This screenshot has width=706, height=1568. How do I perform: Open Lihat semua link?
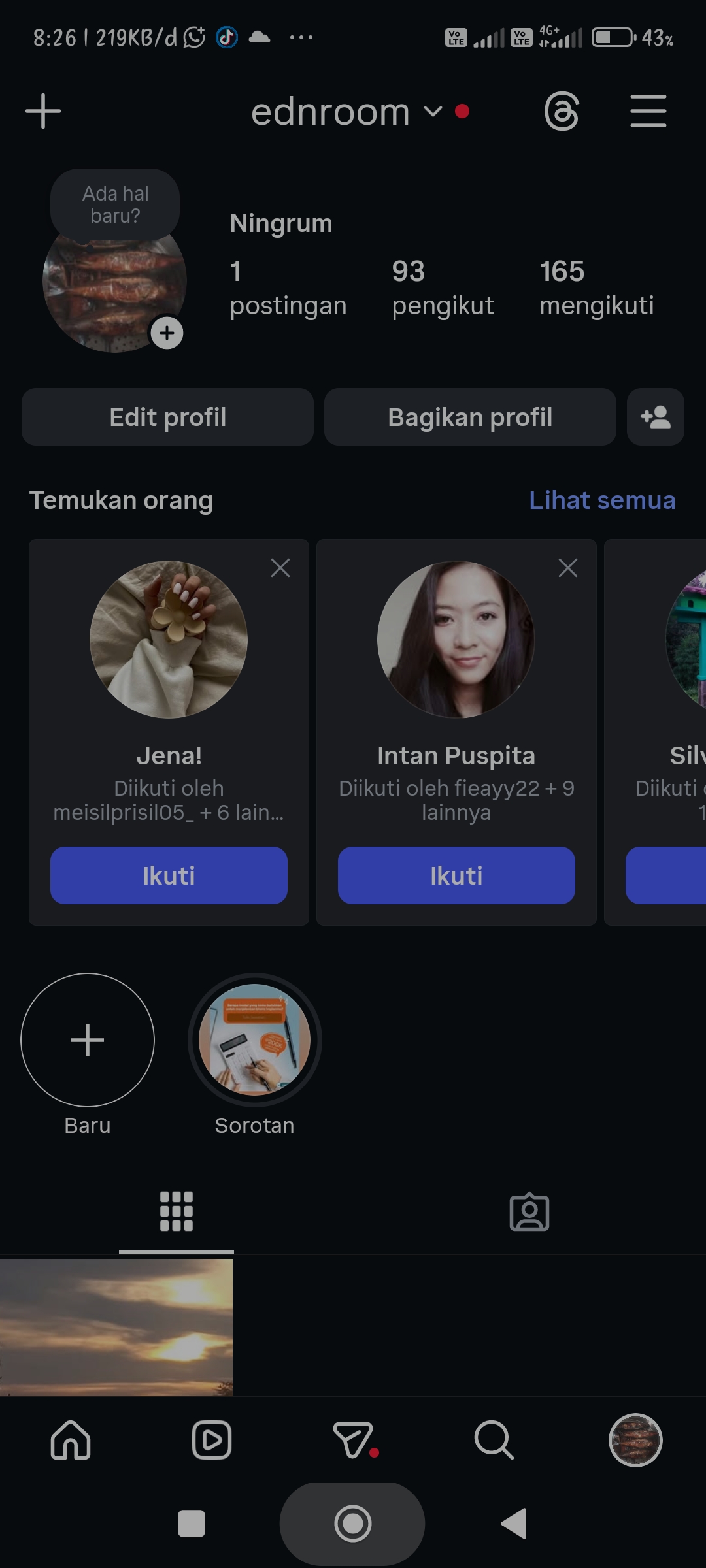click(601, 500)
